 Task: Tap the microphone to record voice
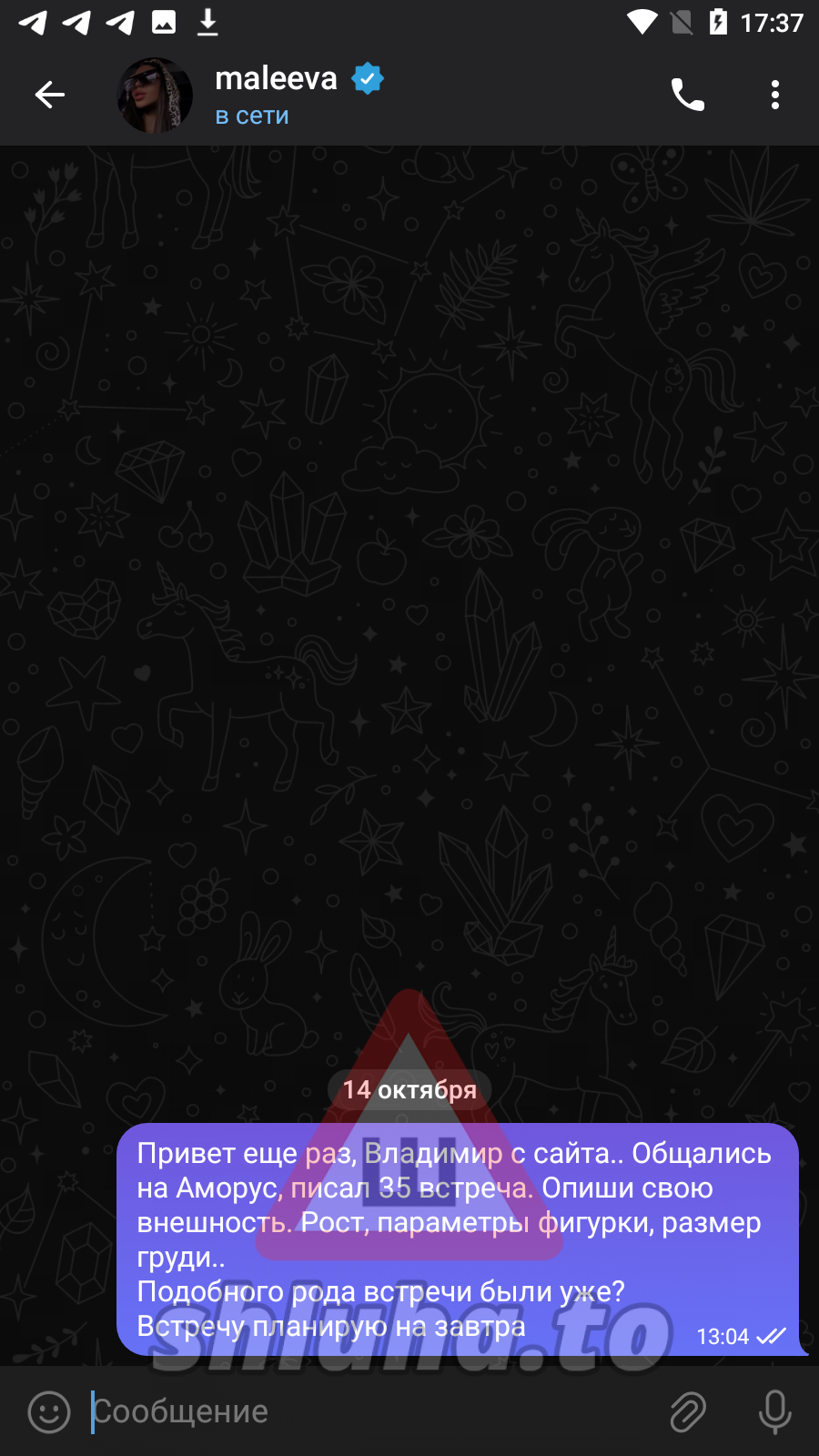tap(774, 1411)
